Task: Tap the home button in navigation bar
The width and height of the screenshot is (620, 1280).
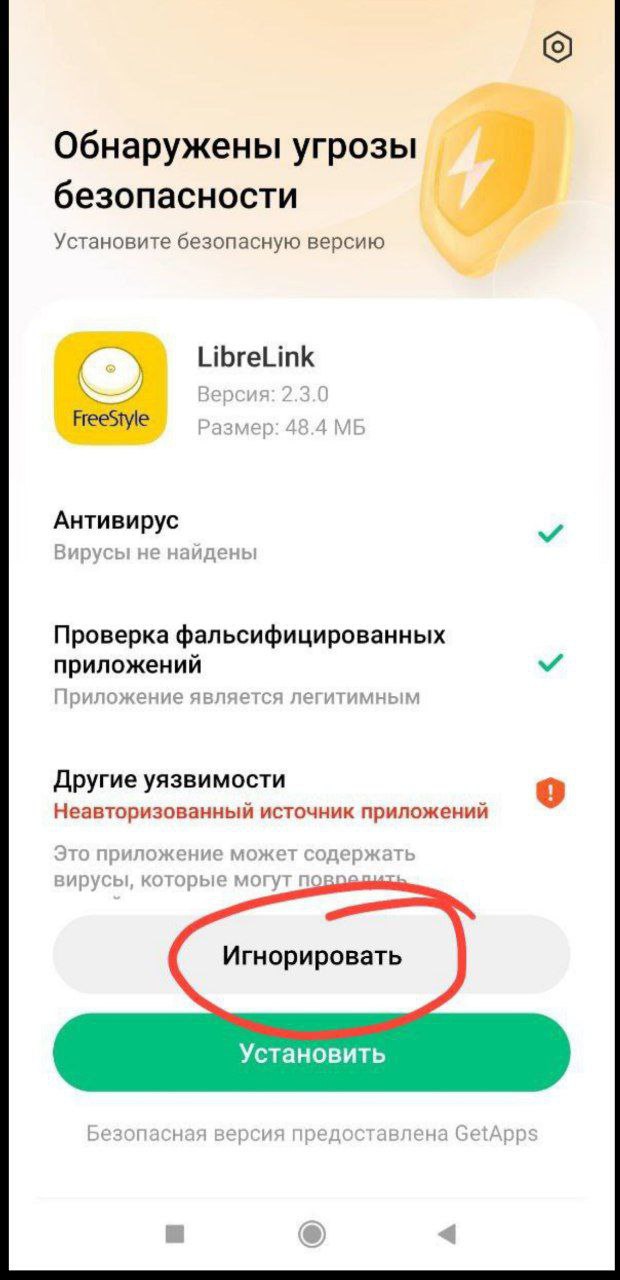Action: click(312, 1234)
